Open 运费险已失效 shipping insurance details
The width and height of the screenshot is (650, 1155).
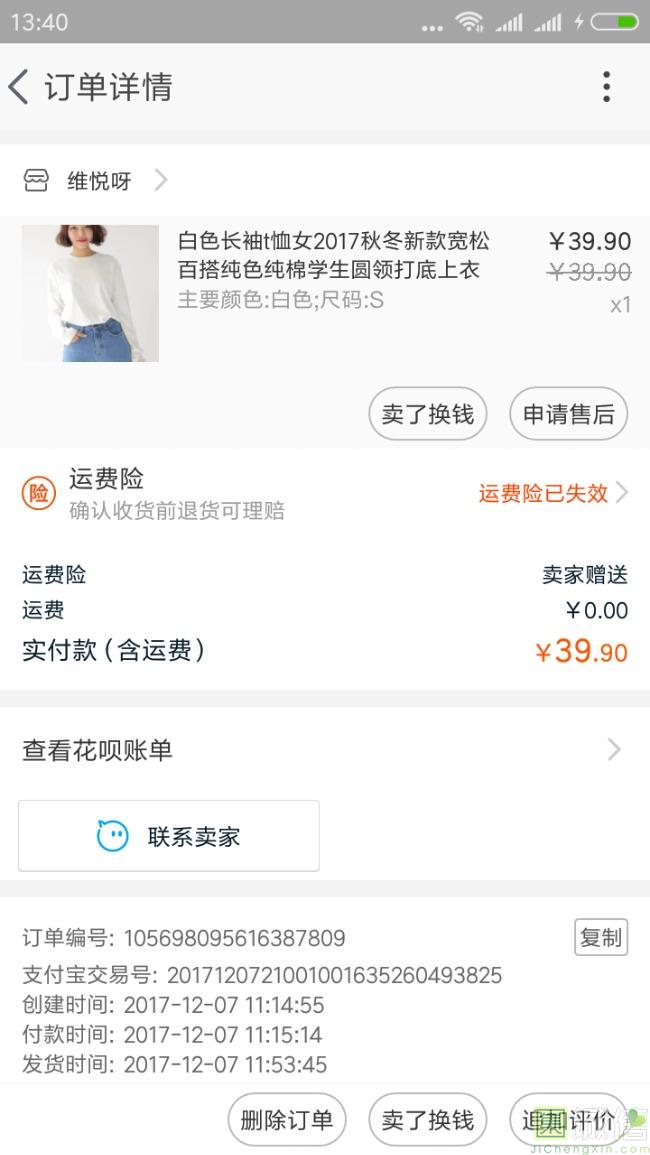tap(552, 493)
